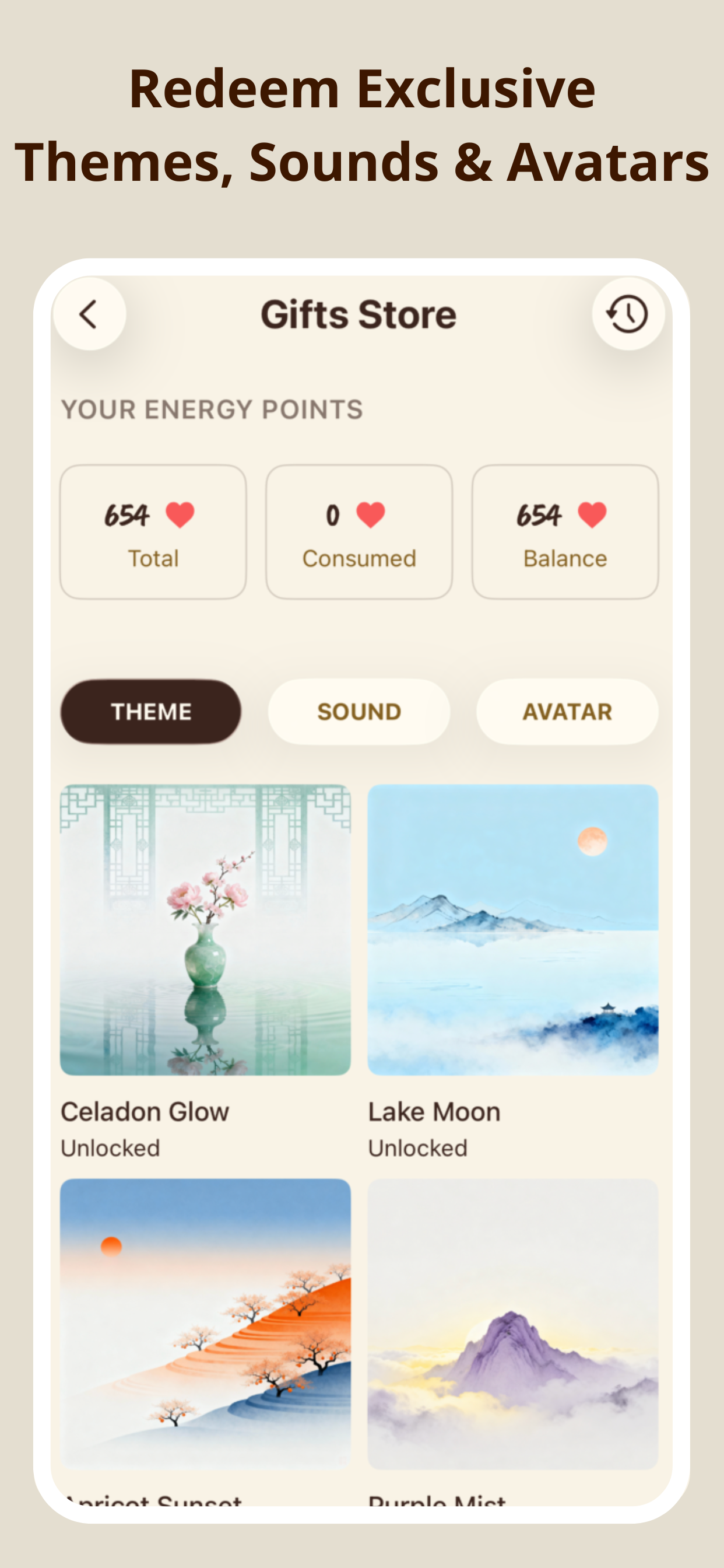Tap the heart icon beside Consumed count
This screenshot has width=724, height=1568.
(370, 514)
